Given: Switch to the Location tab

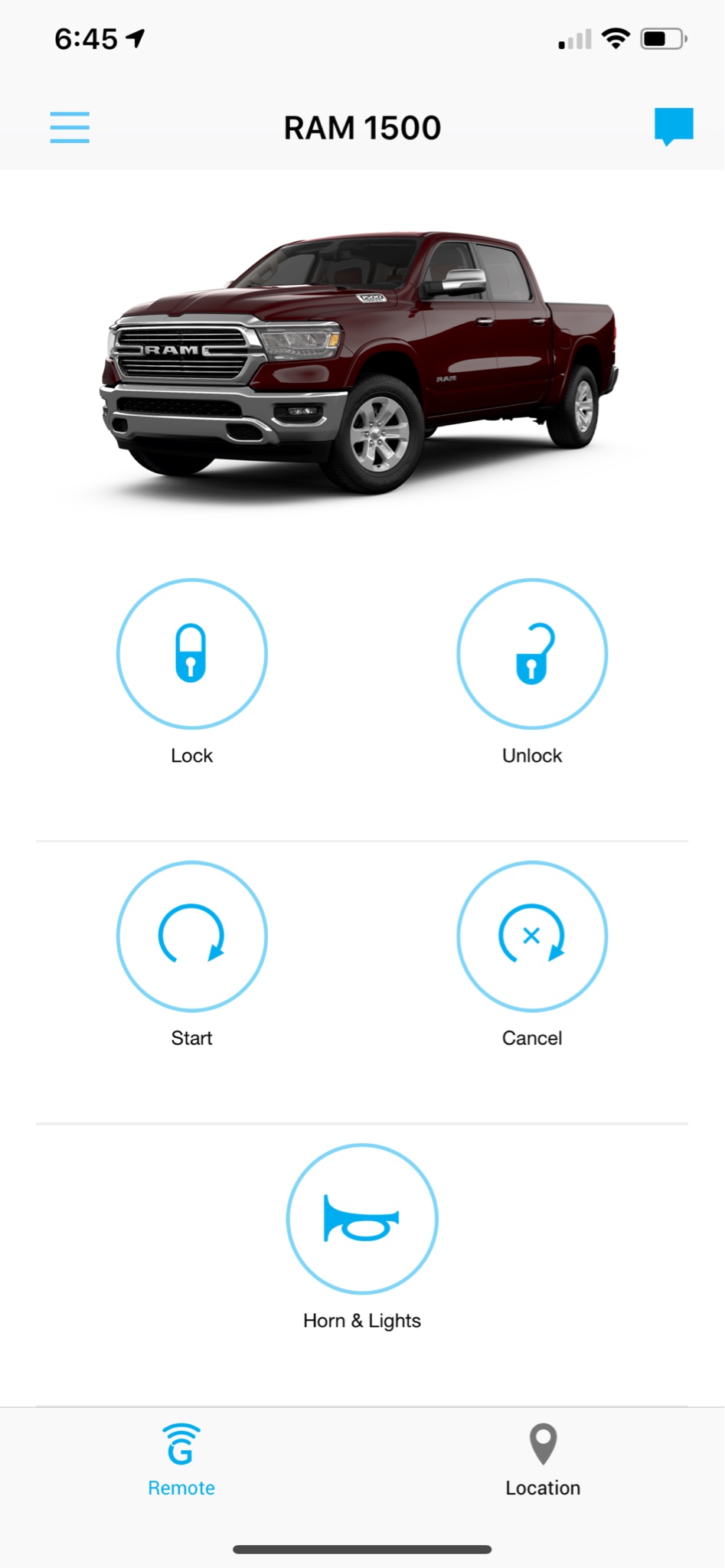Looking at the screenshot, I should click(x=543, y=1460).
